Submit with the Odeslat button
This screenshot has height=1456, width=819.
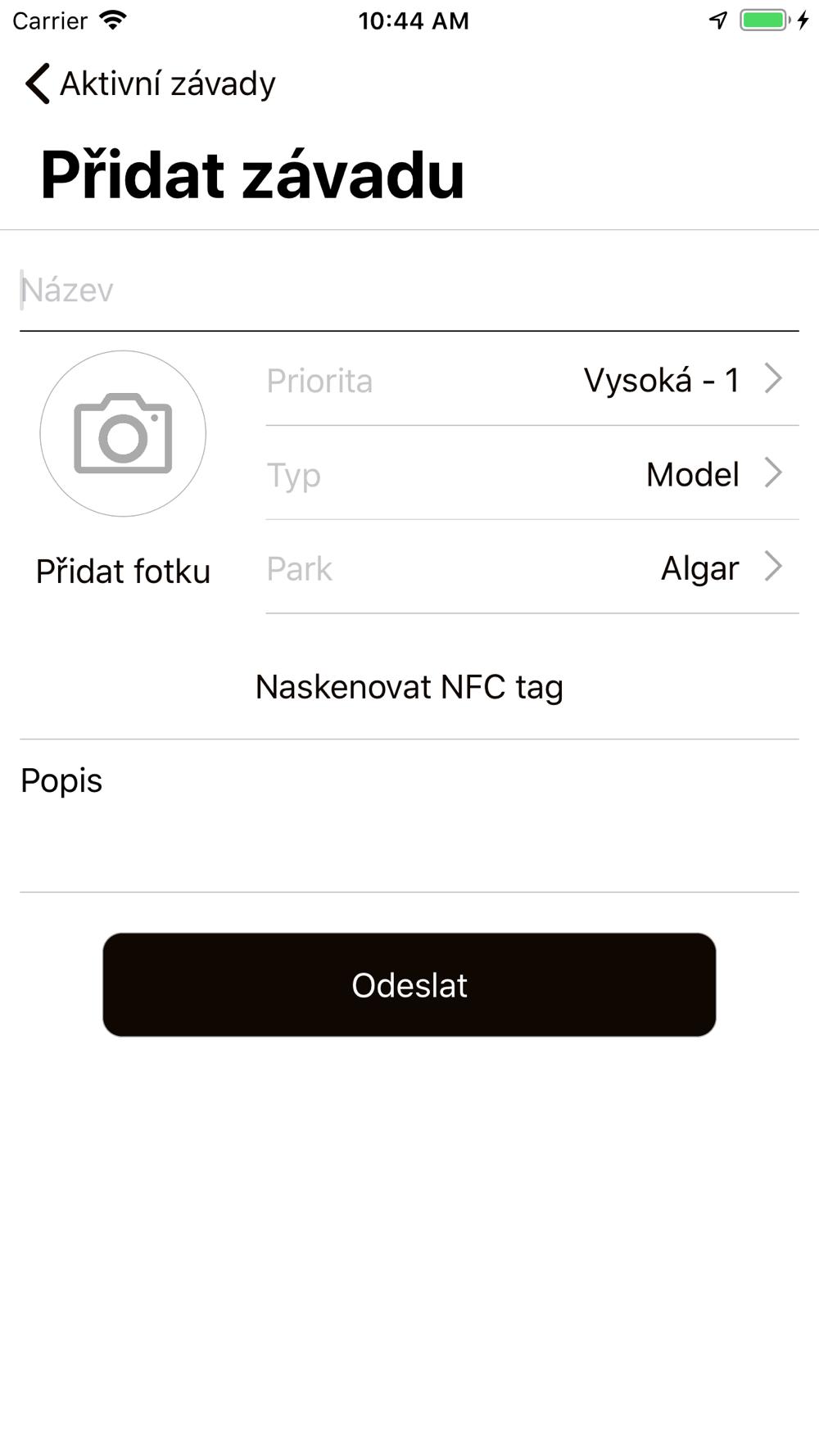409,985
